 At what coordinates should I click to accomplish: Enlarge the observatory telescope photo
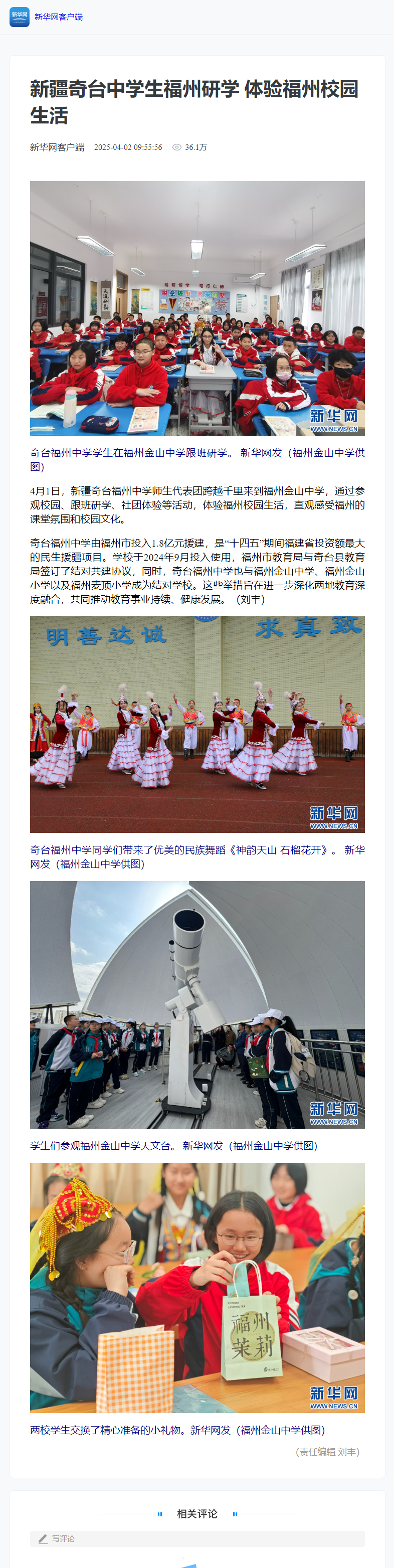coord(197,1004)
